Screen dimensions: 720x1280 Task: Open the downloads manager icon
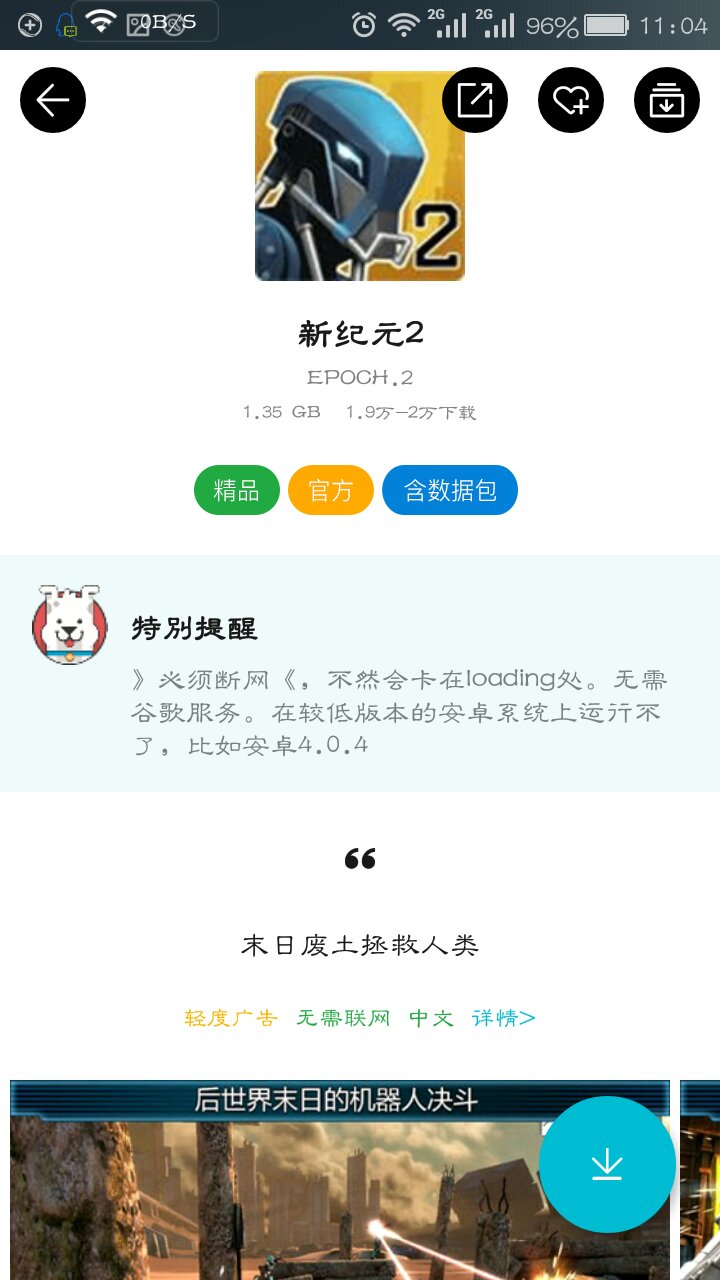[667, 100]
